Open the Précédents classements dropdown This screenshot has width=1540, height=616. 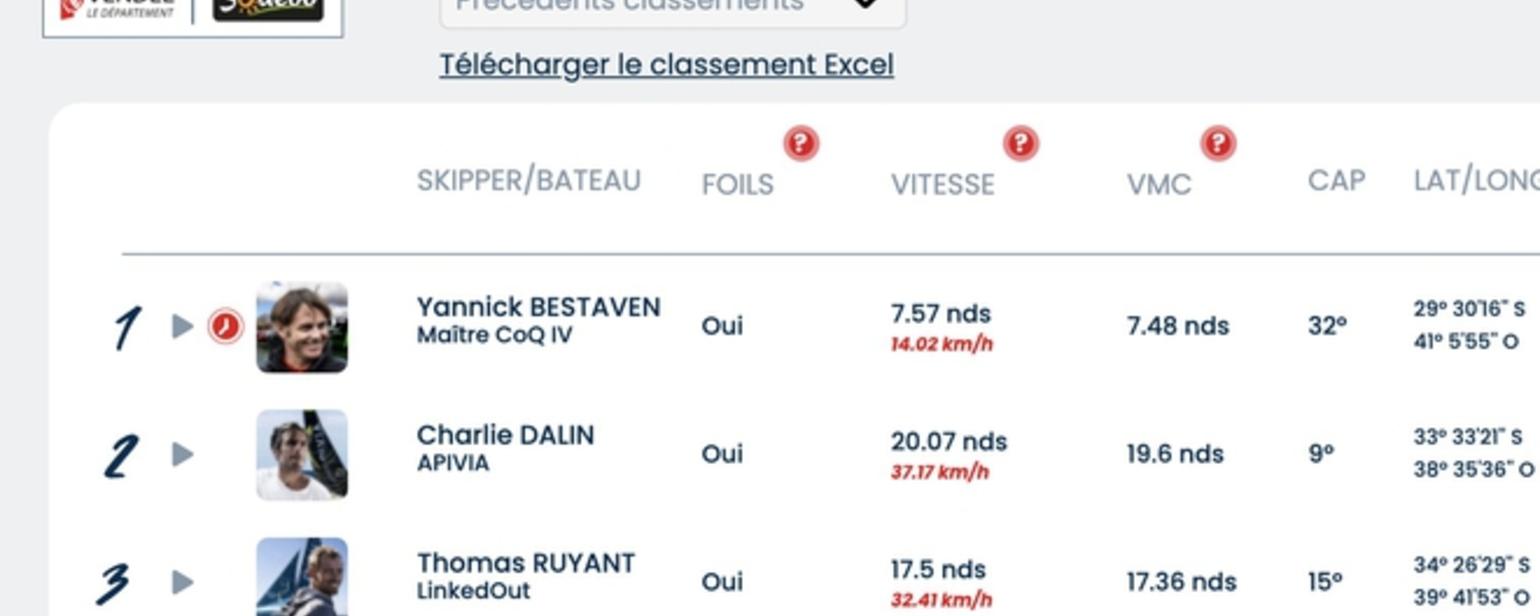click(x=672, y=8)
